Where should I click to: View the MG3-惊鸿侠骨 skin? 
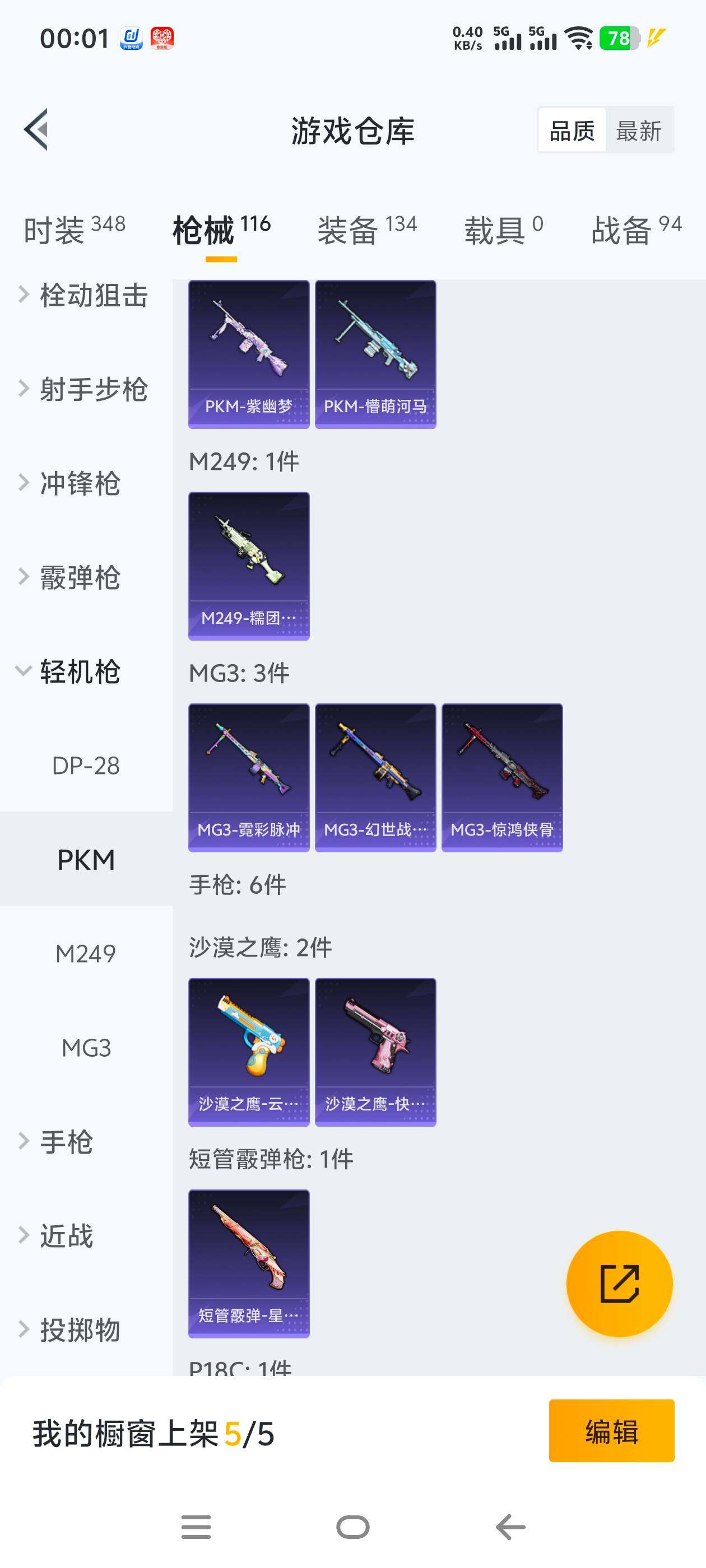click(502, 777)
